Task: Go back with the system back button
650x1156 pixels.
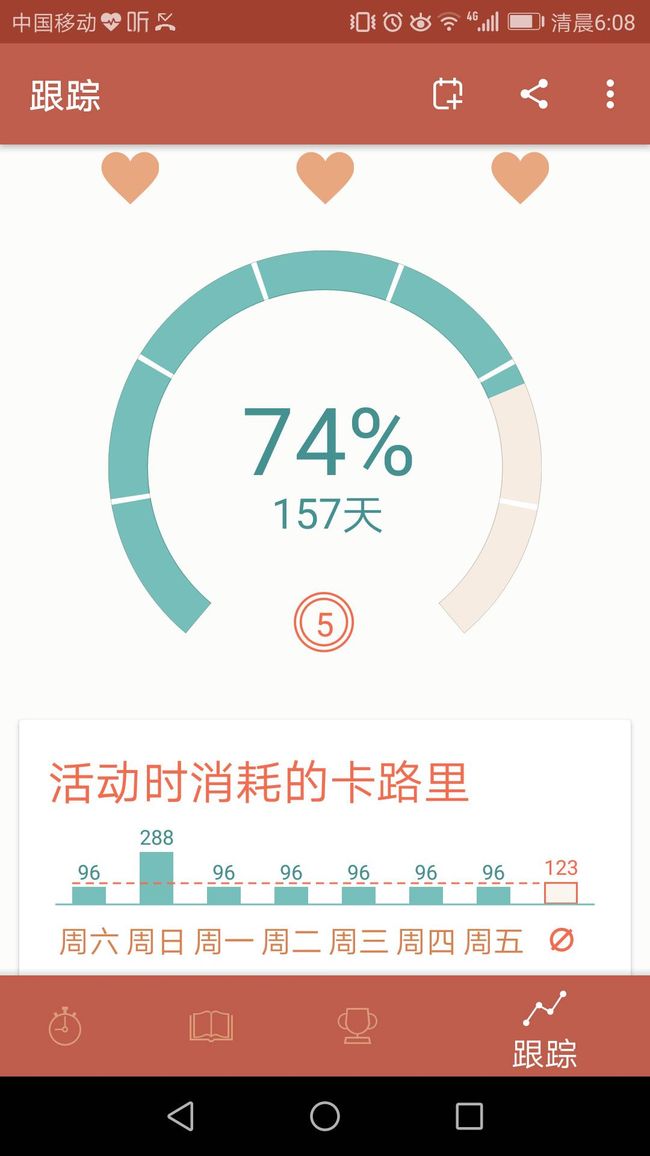Action: [181, 1116]
